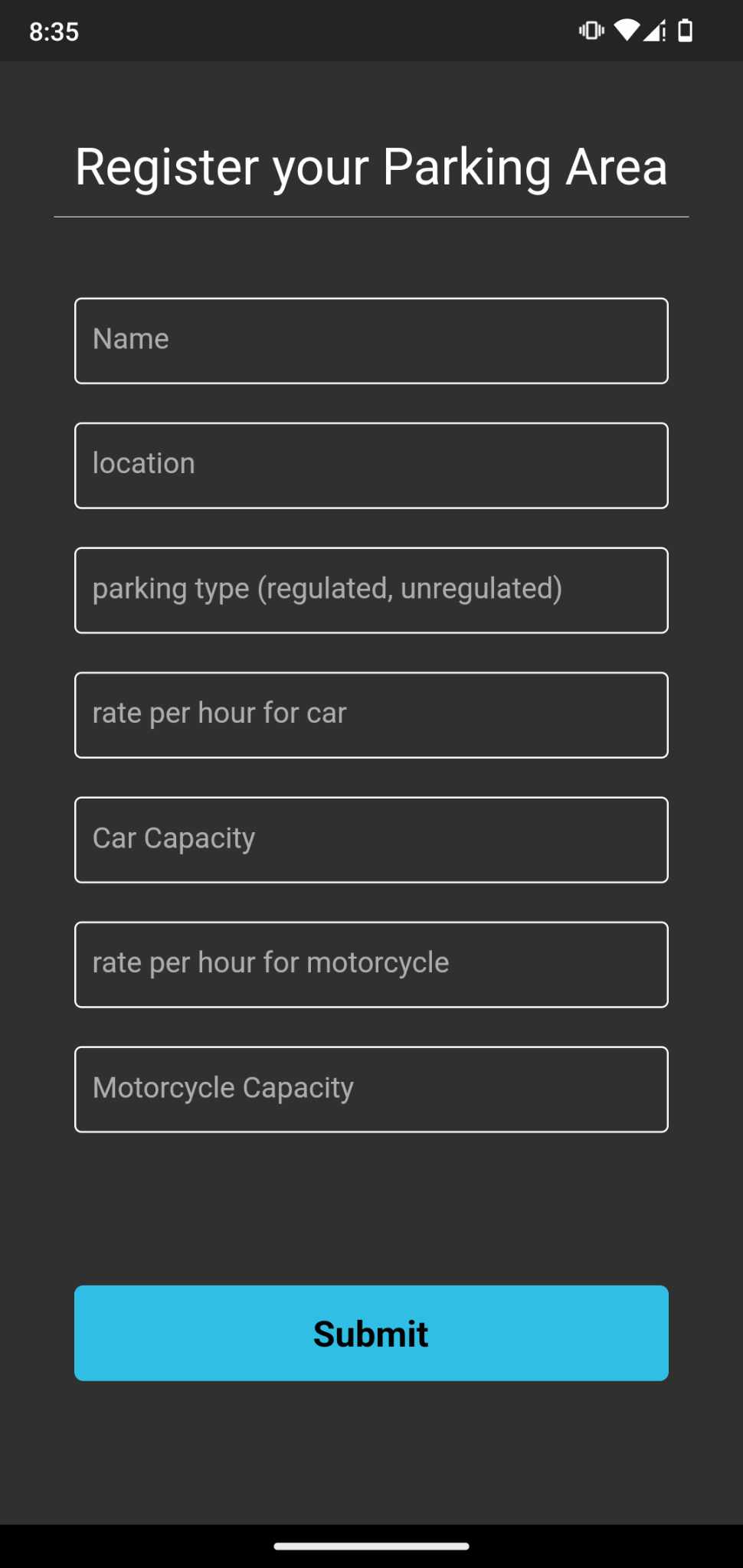Focus the rate per hour for motorcycle field
The height and width of the screenshot is (1568, 743).
pos(371,965)
